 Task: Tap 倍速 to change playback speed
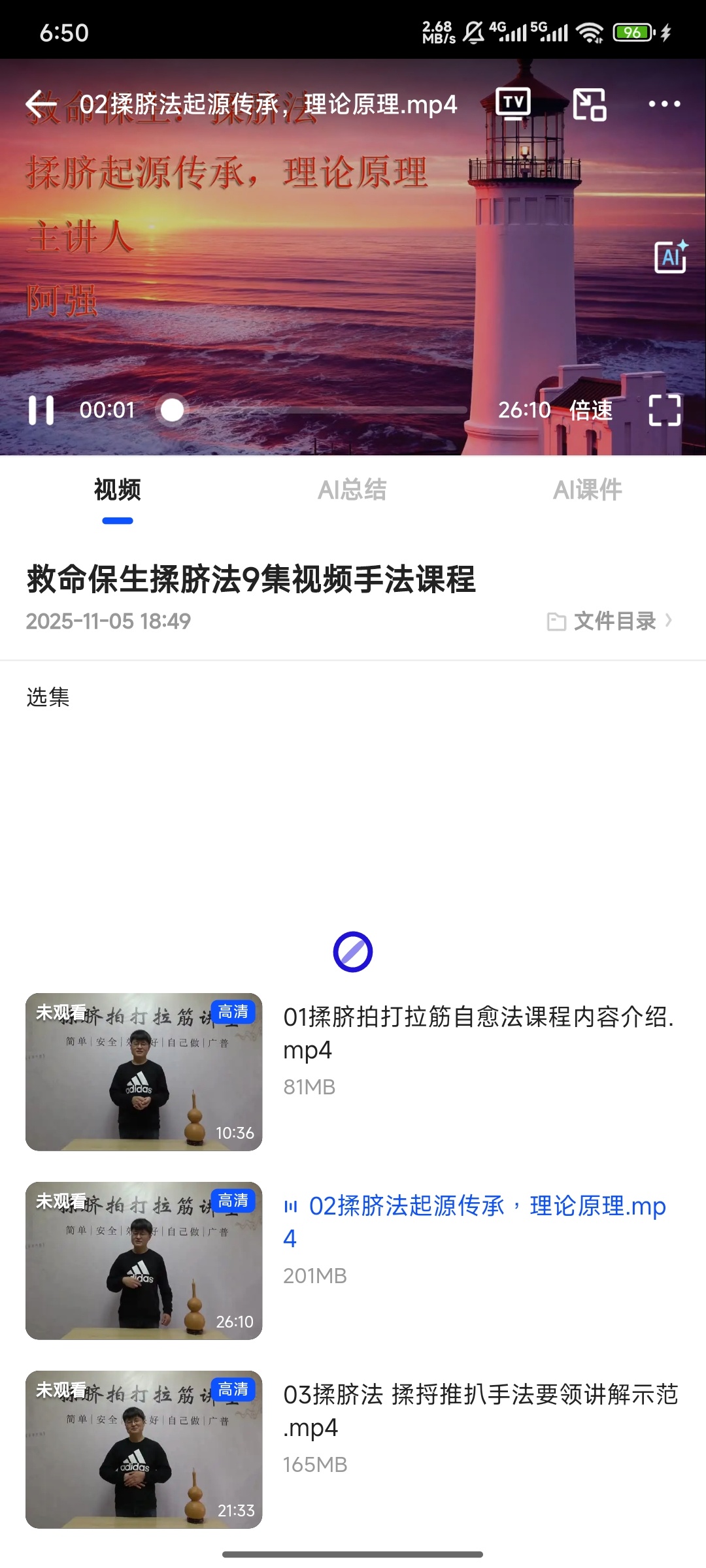point(590,410)
